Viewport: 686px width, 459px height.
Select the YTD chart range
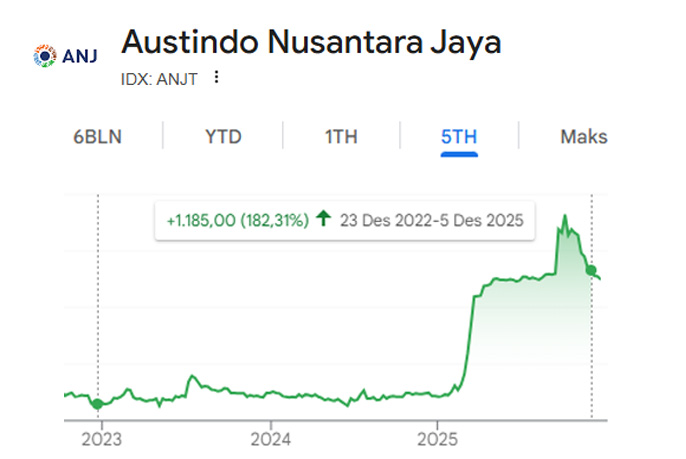pos(223,137)
